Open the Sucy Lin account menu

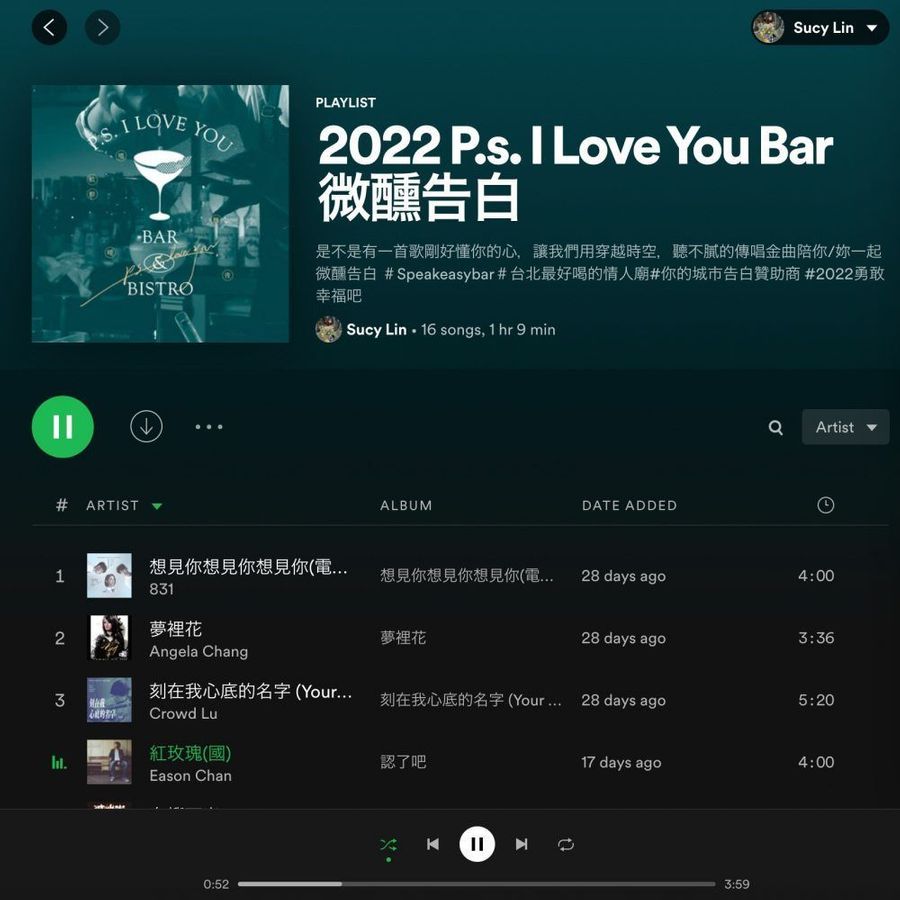820,28
